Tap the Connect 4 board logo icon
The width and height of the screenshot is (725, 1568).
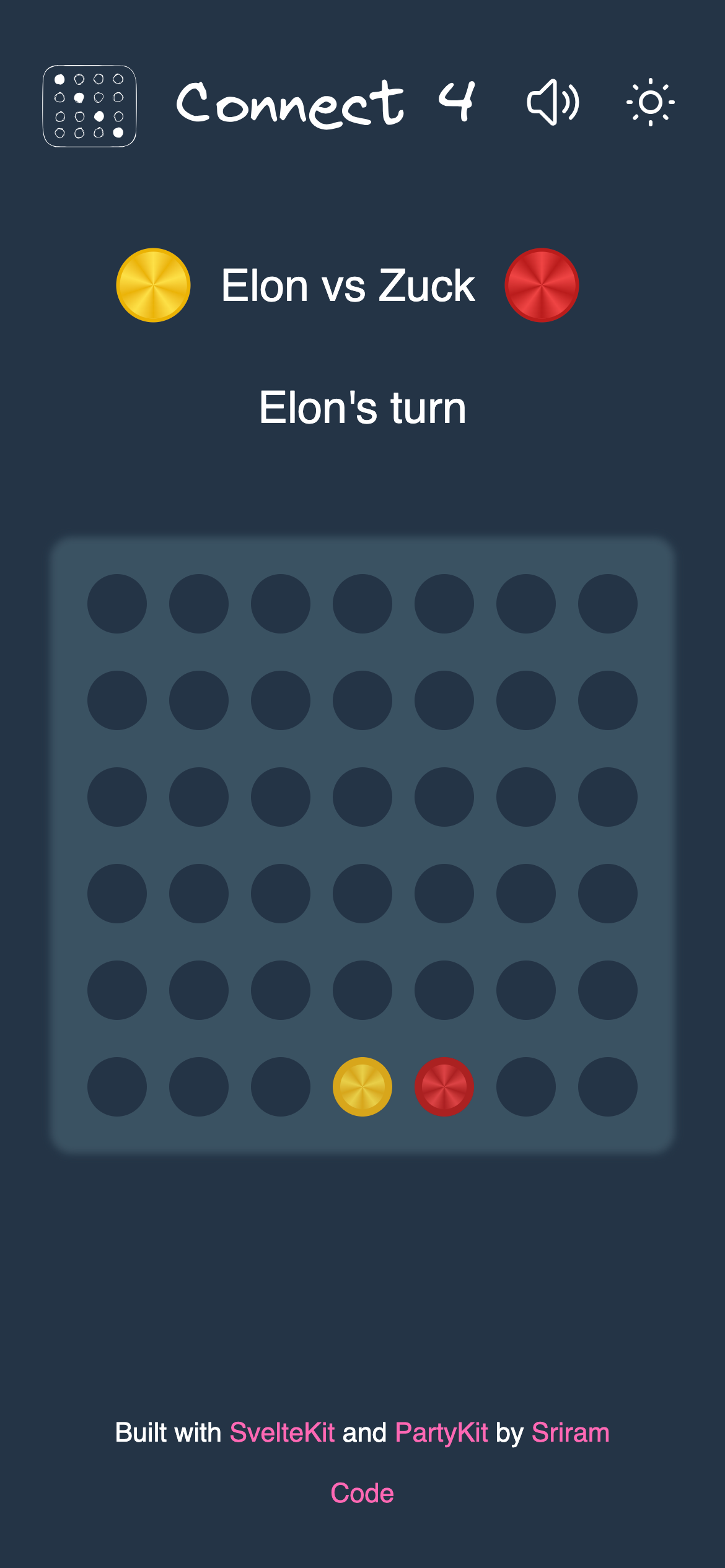89,106
